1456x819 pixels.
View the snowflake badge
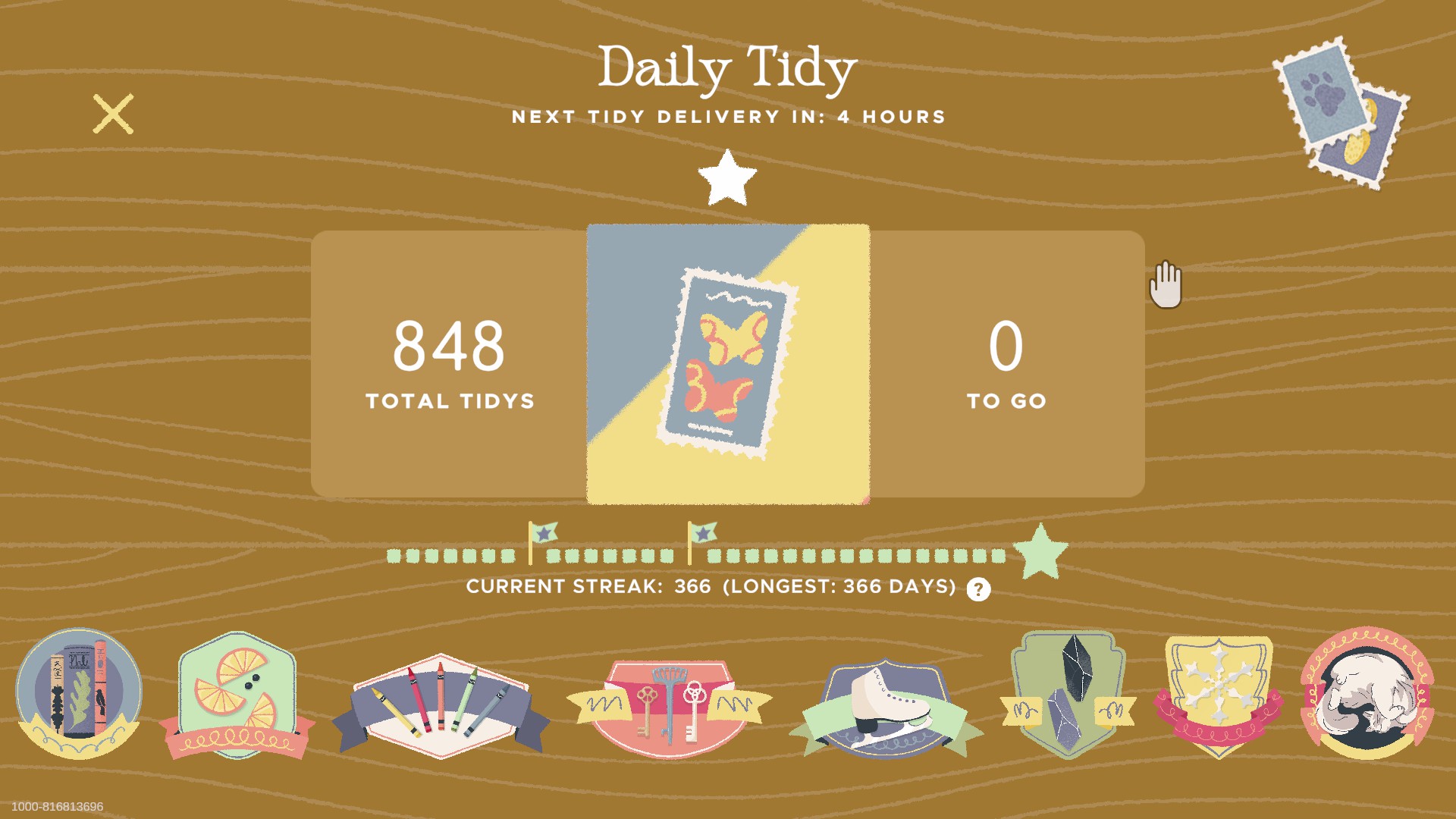click(1218, 695)
